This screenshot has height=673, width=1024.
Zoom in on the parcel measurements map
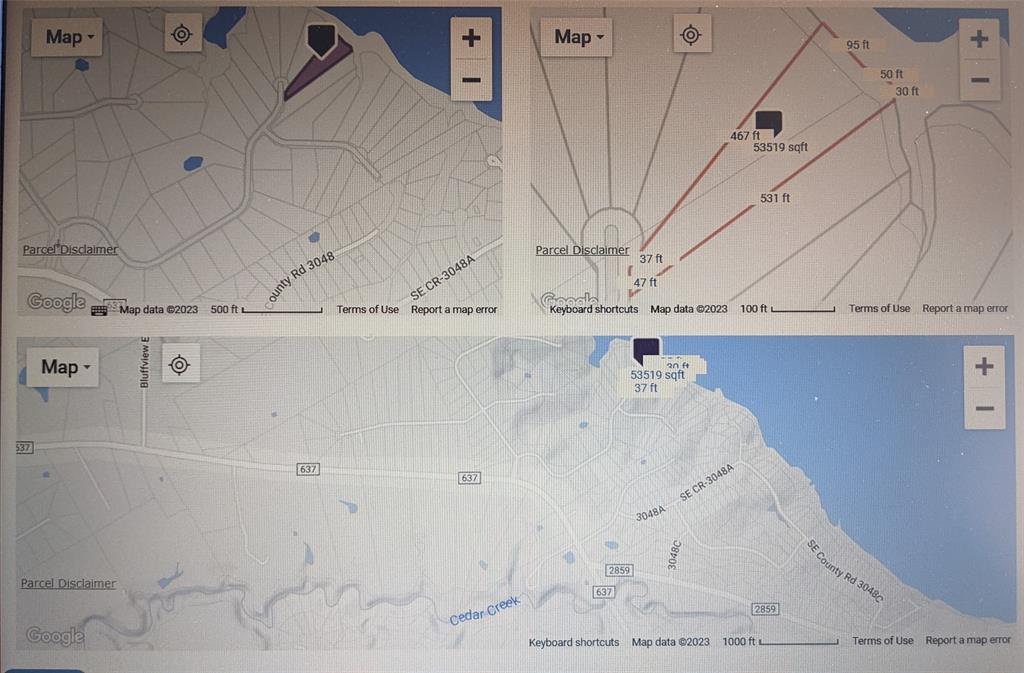point(979,39)
